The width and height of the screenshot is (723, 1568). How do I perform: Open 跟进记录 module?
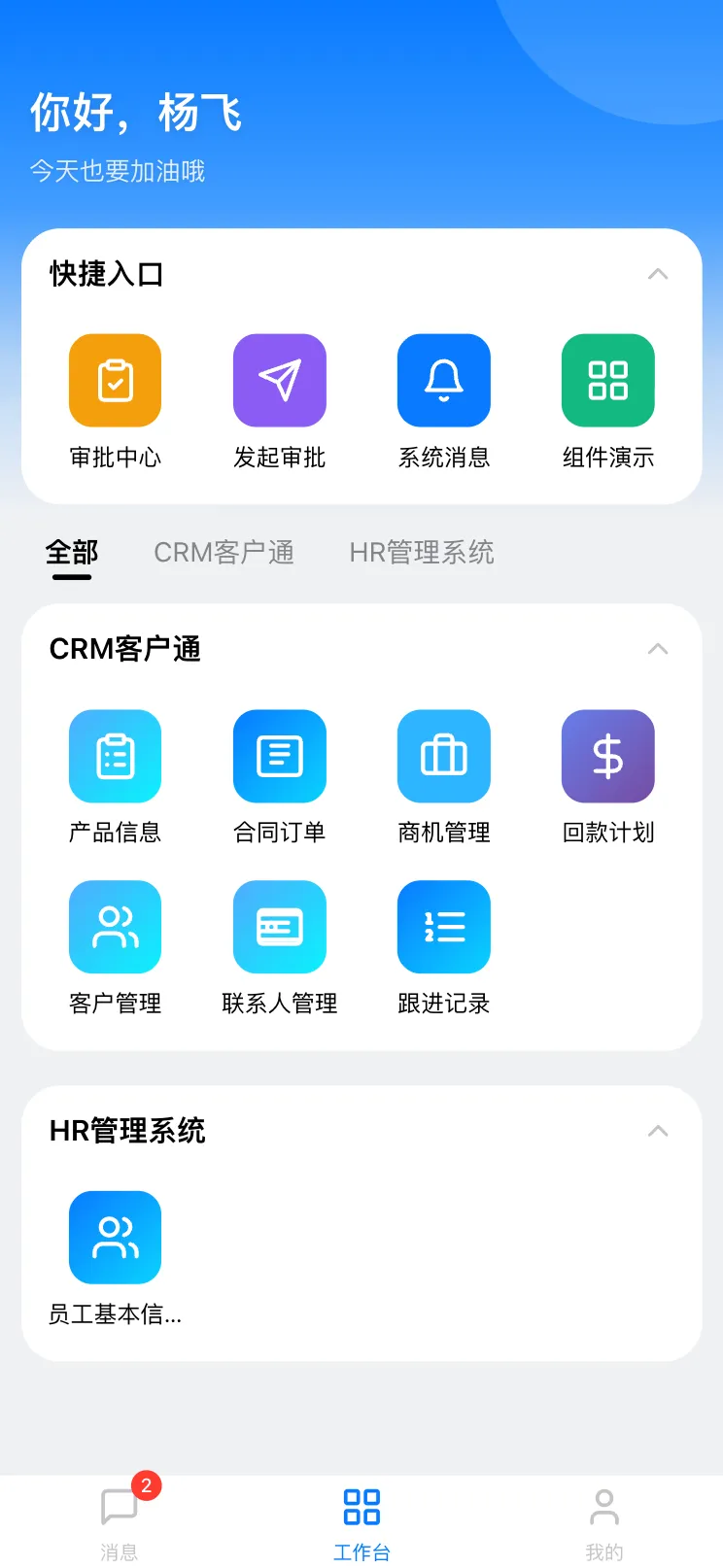pos(444,927)
